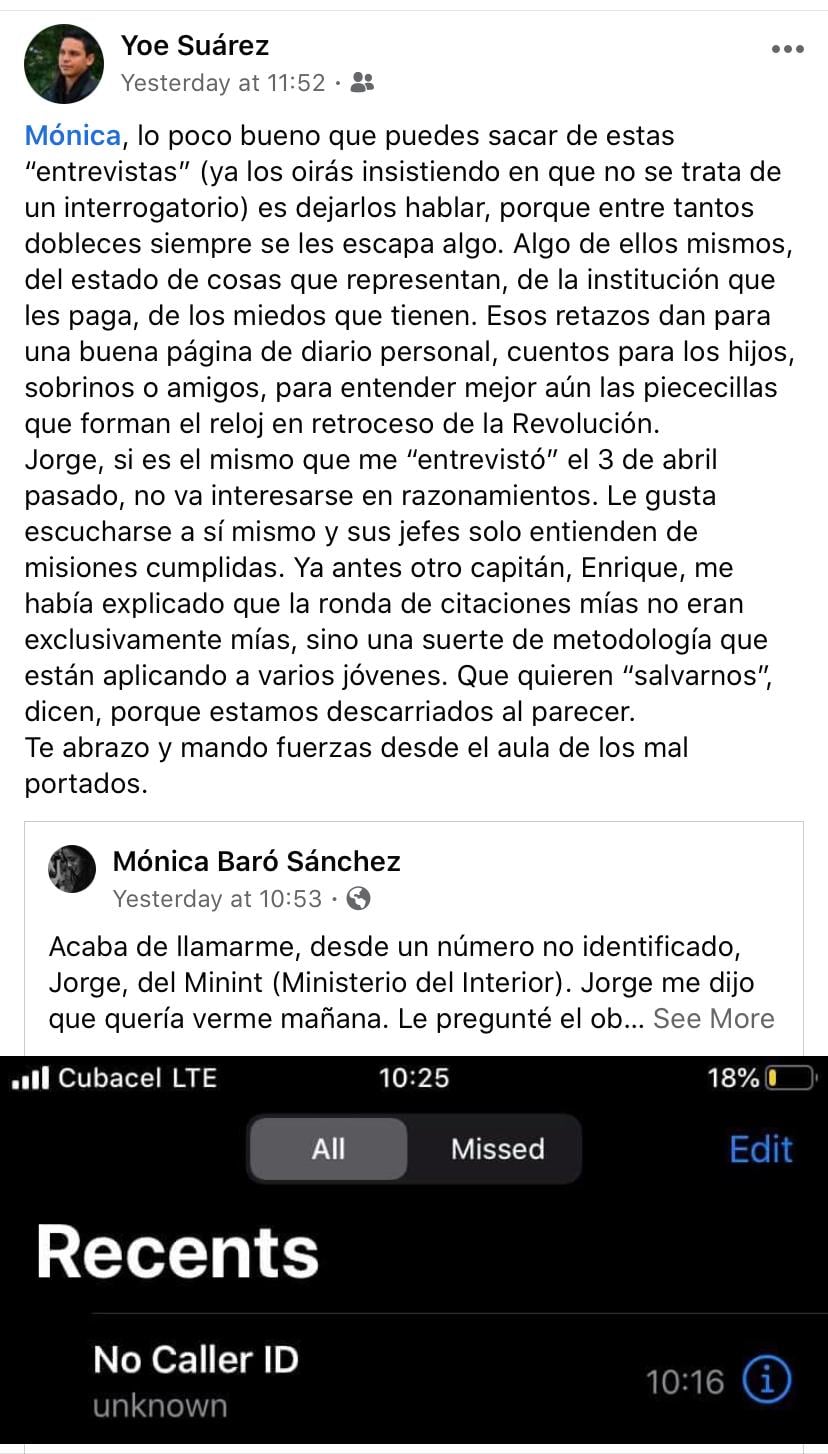Expand the shared post with See More
The width and height of the screenshot is (828, 1454).
(713, 1018)
